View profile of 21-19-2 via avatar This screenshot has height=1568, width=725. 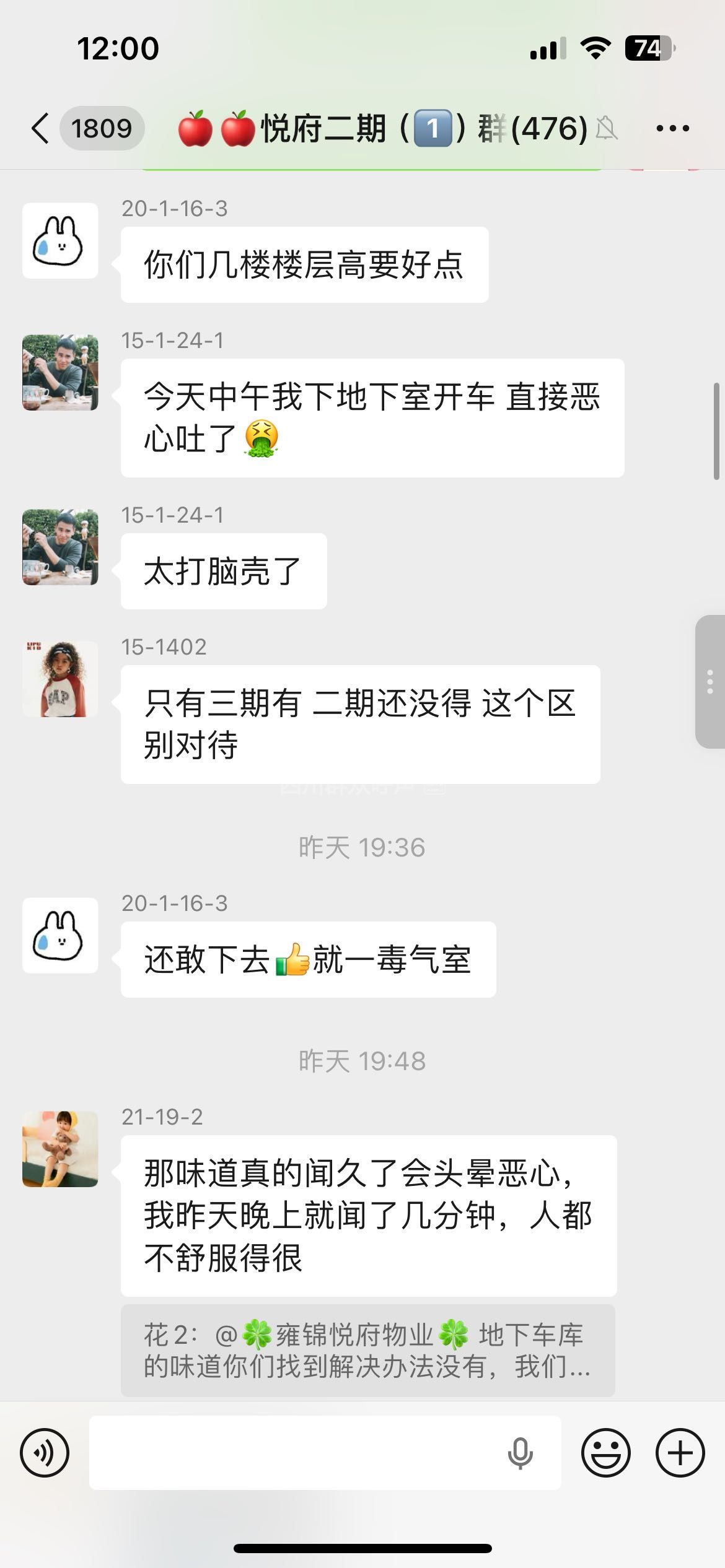(60, 1149)
